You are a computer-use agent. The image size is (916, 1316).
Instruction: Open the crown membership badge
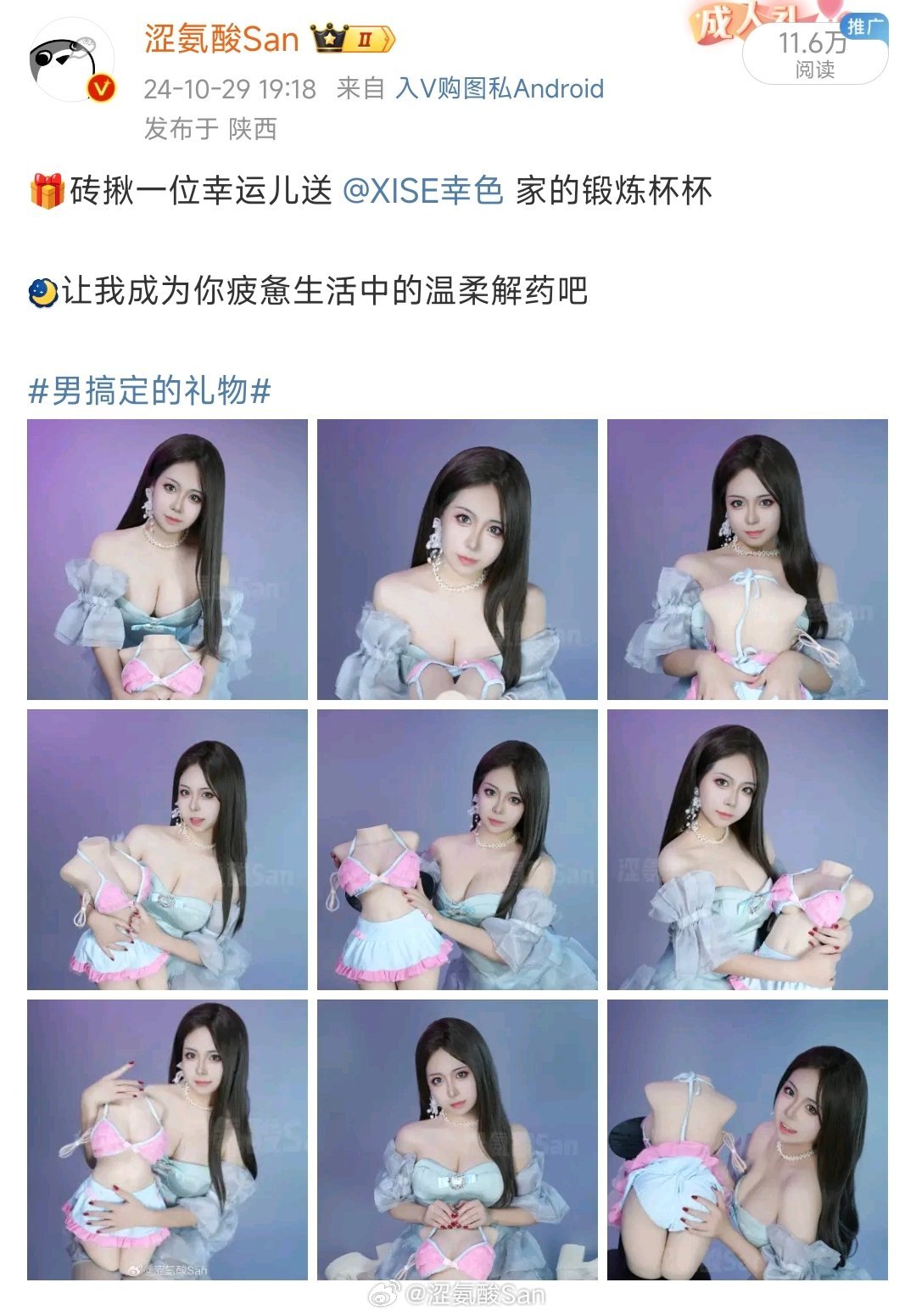pyautogui.click(x=353, y=39)
